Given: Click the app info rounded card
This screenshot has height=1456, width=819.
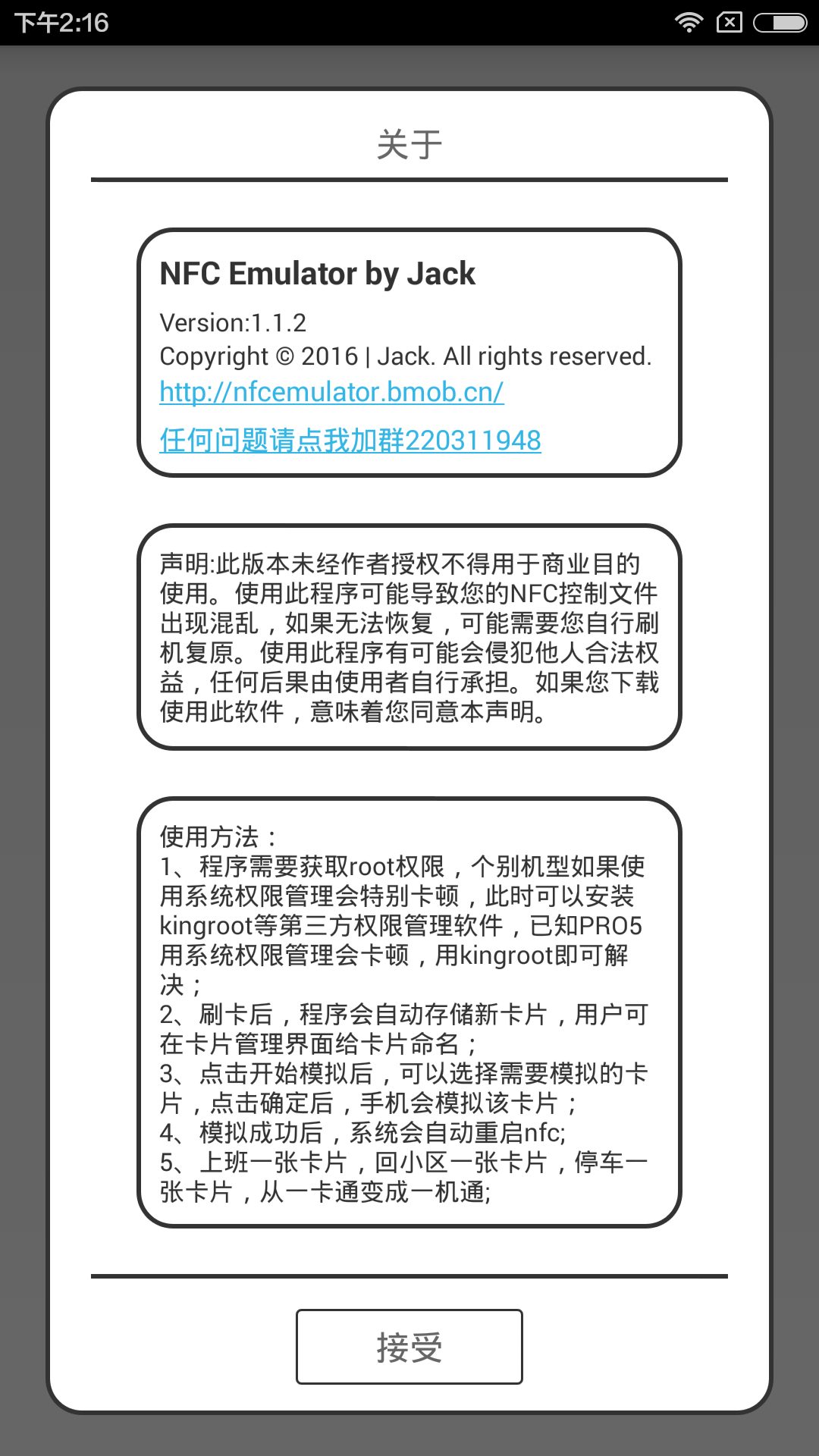Looking at the screenshot, I should [x=409, y=353].
